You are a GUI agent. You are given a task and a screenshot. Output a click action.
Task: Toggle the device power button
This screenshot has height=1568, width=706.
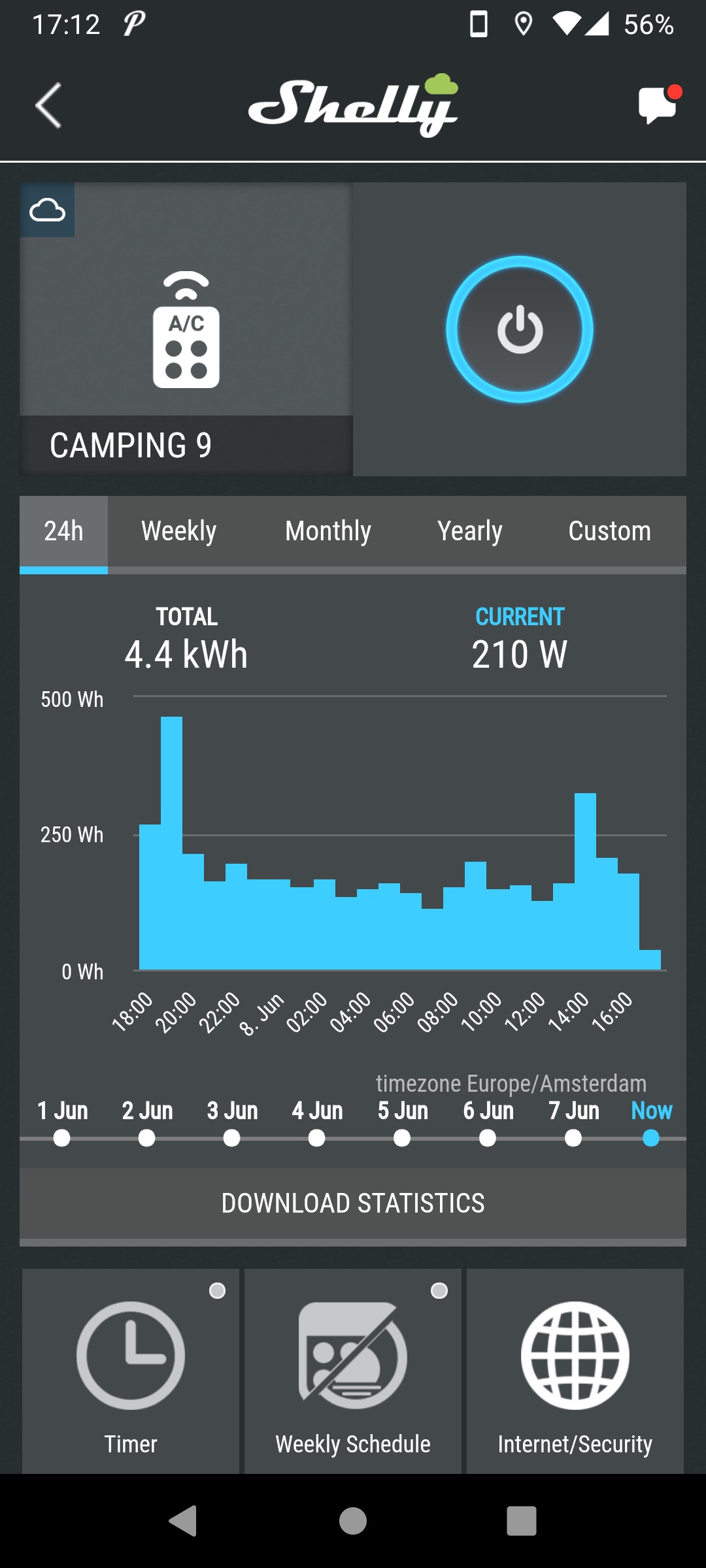pos(520,329)
